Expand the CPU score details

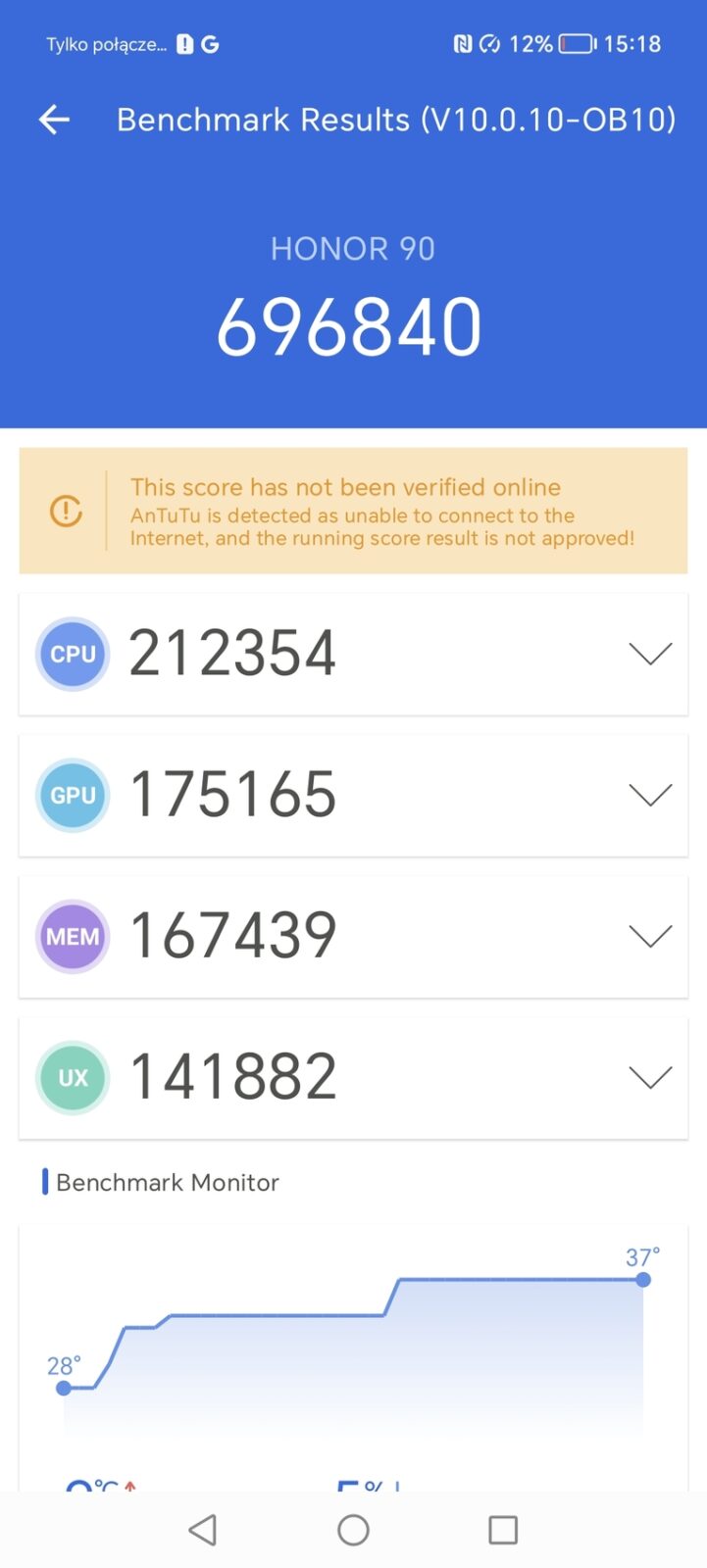[x=649, y=654]
